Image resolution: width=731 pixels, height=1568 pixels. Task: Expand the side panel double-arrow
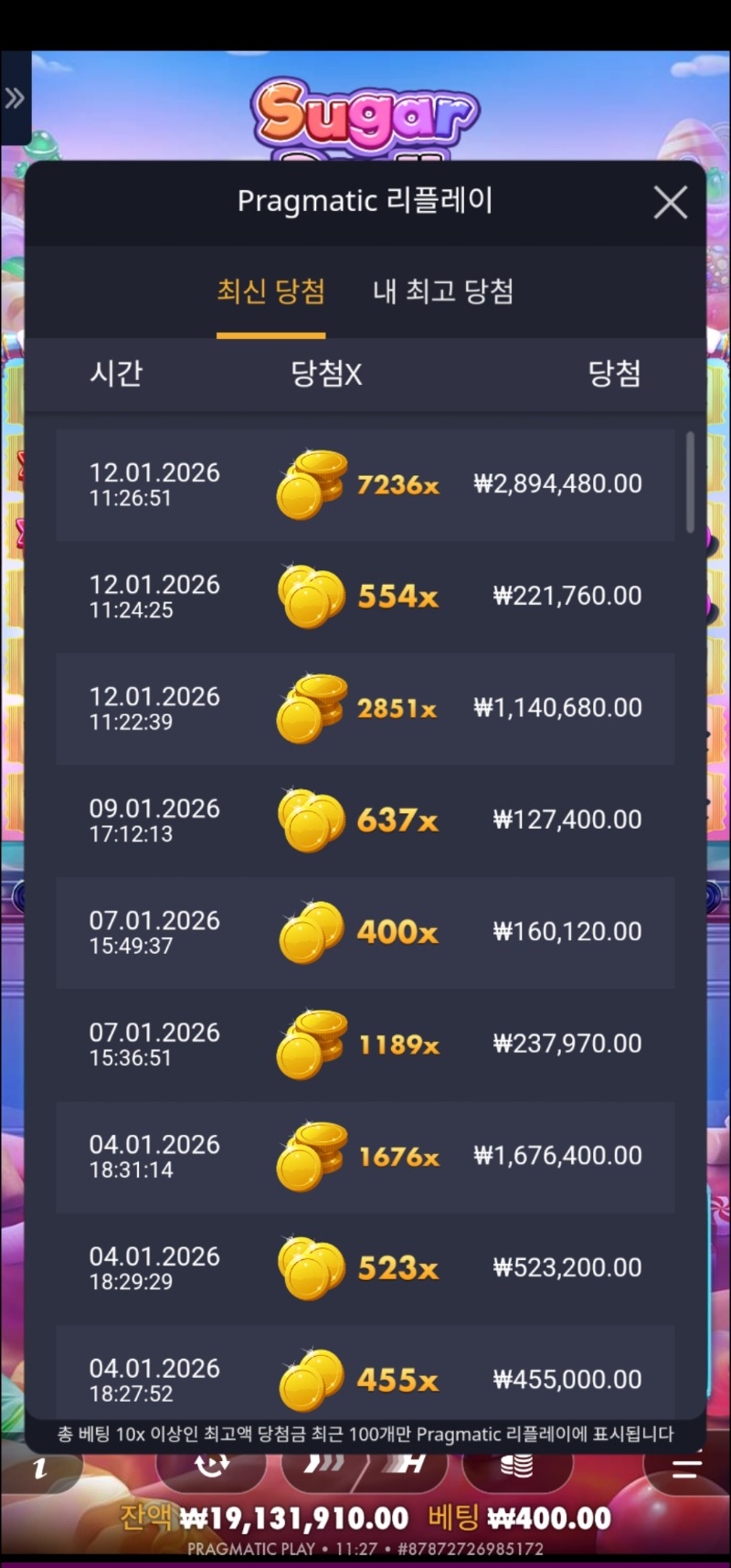(x=15, y=98)
